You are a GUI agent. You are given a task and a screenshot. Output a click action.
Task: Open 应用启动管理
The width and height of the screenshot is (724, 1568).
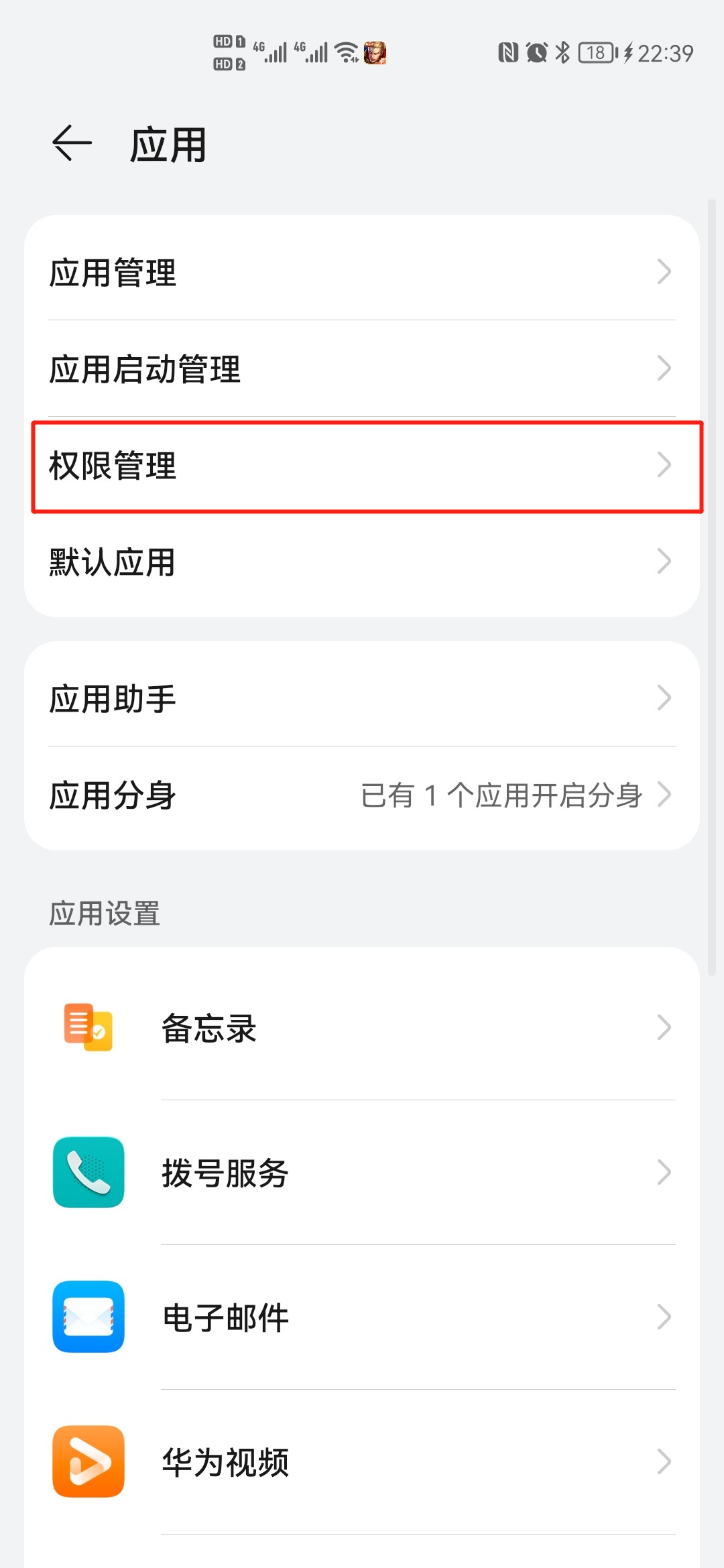362,369
